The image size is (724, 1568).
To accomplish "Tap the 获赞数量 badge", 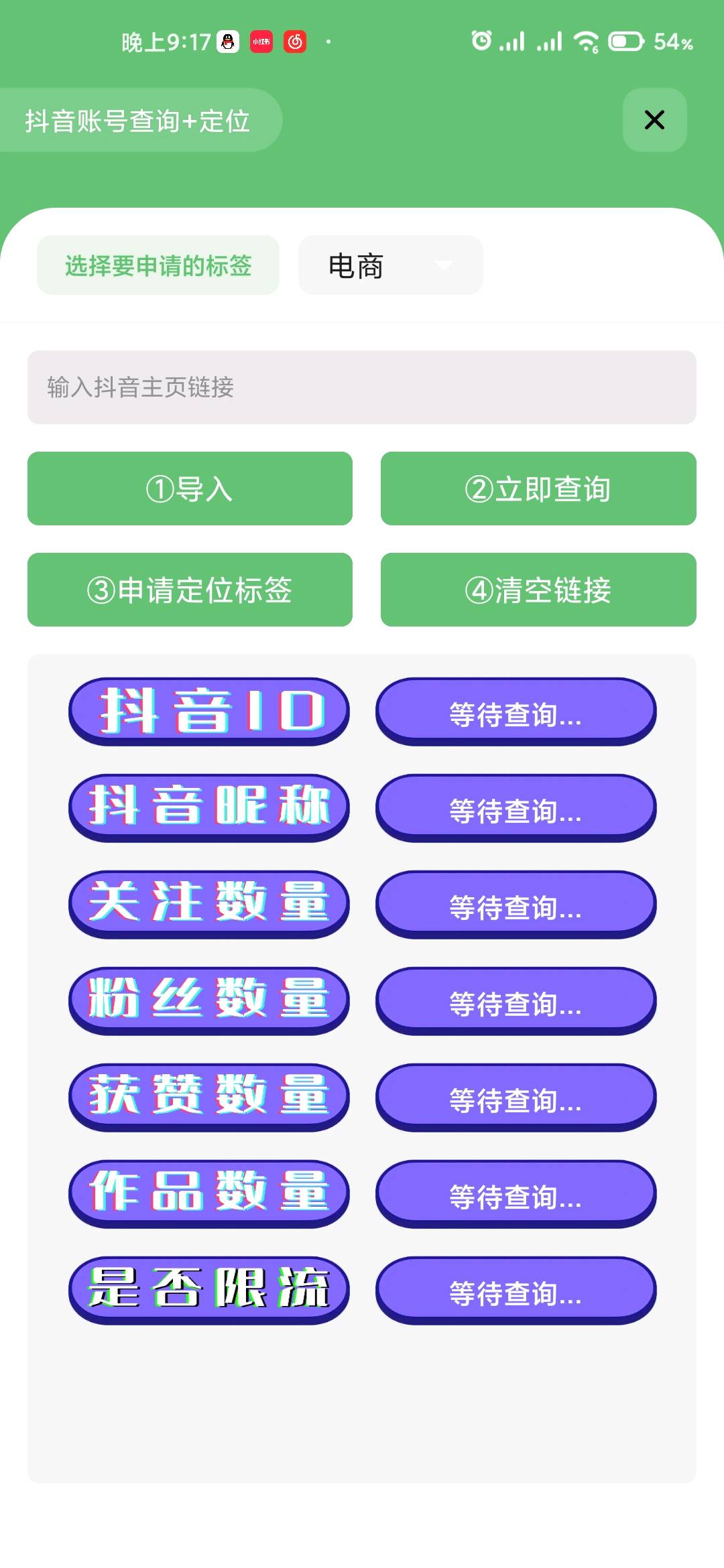I will click(208, 1097).
